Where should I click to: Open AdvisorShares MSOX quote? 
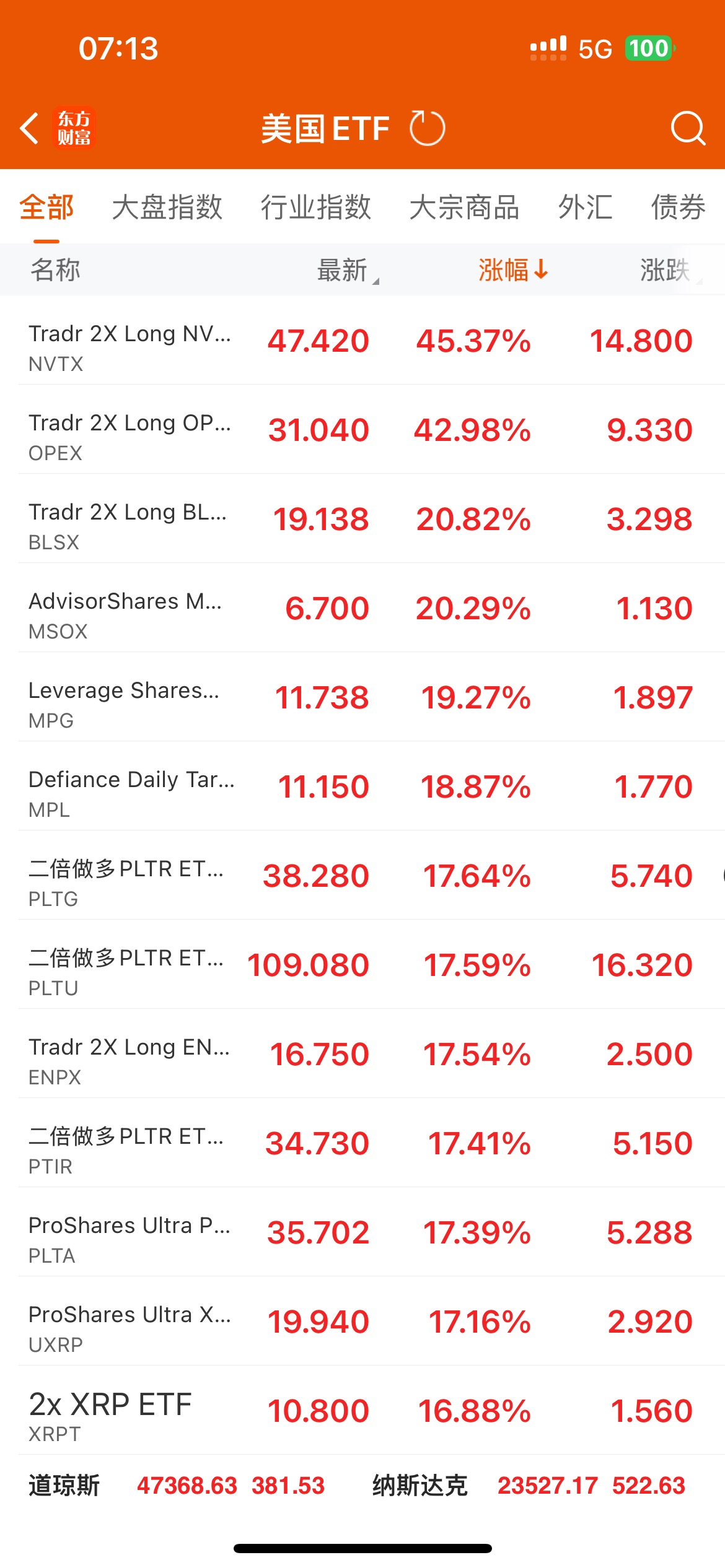point(362,608)
